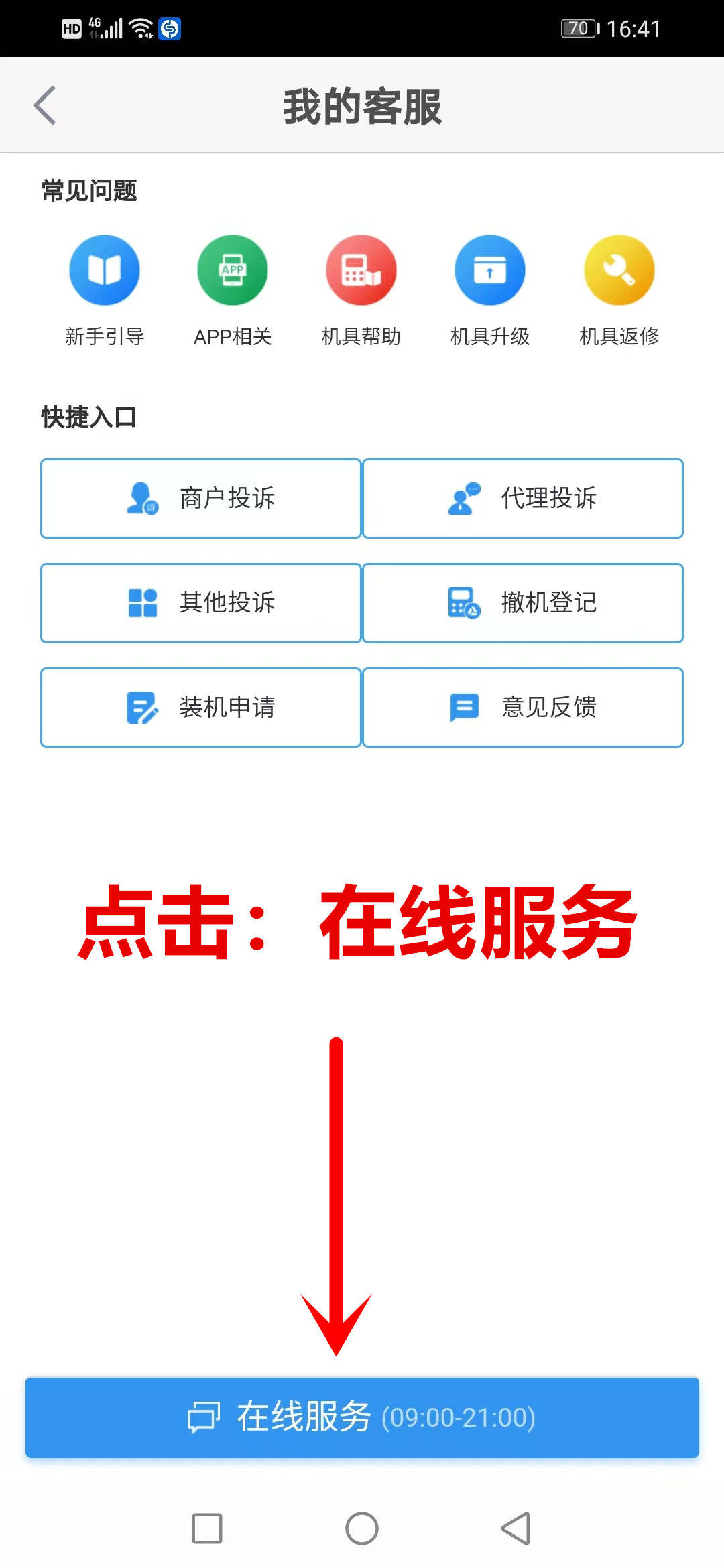The image size is (724, 1568).
Task: Tap the 在线服务 button
Action: [362, 1417]
